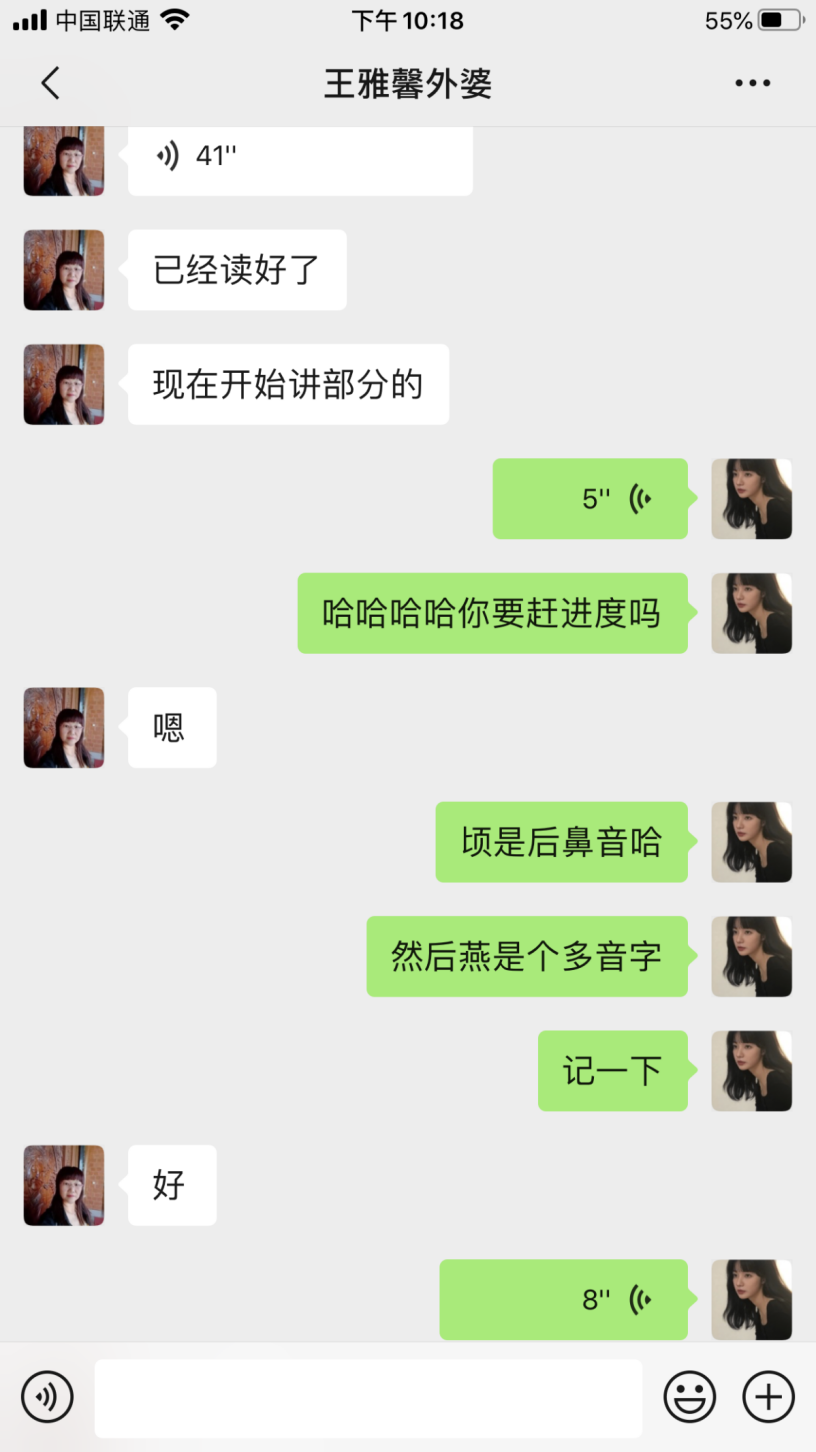
Task: Play the 8-second voice message
Action: pos(564,1299)
